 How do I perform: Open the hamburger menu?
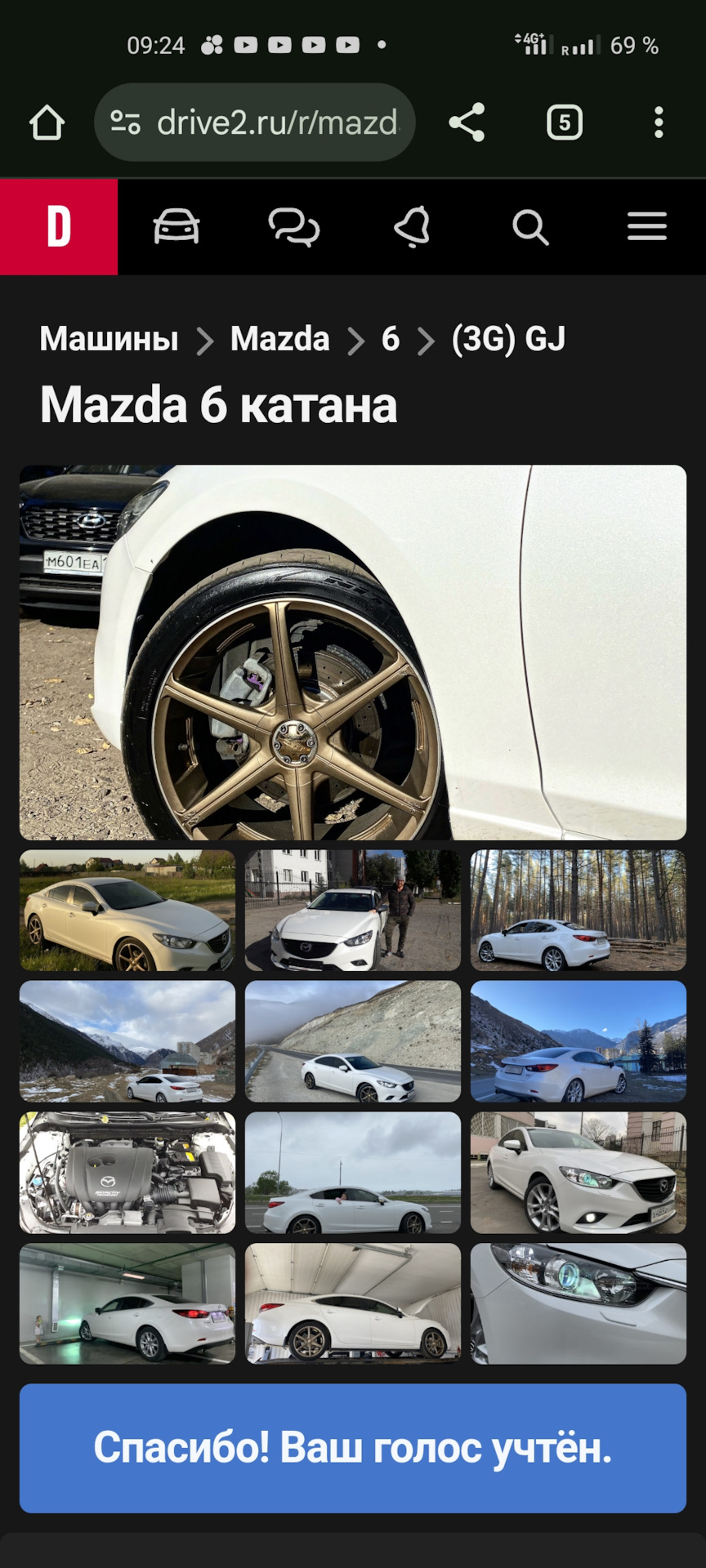point(647,227)
